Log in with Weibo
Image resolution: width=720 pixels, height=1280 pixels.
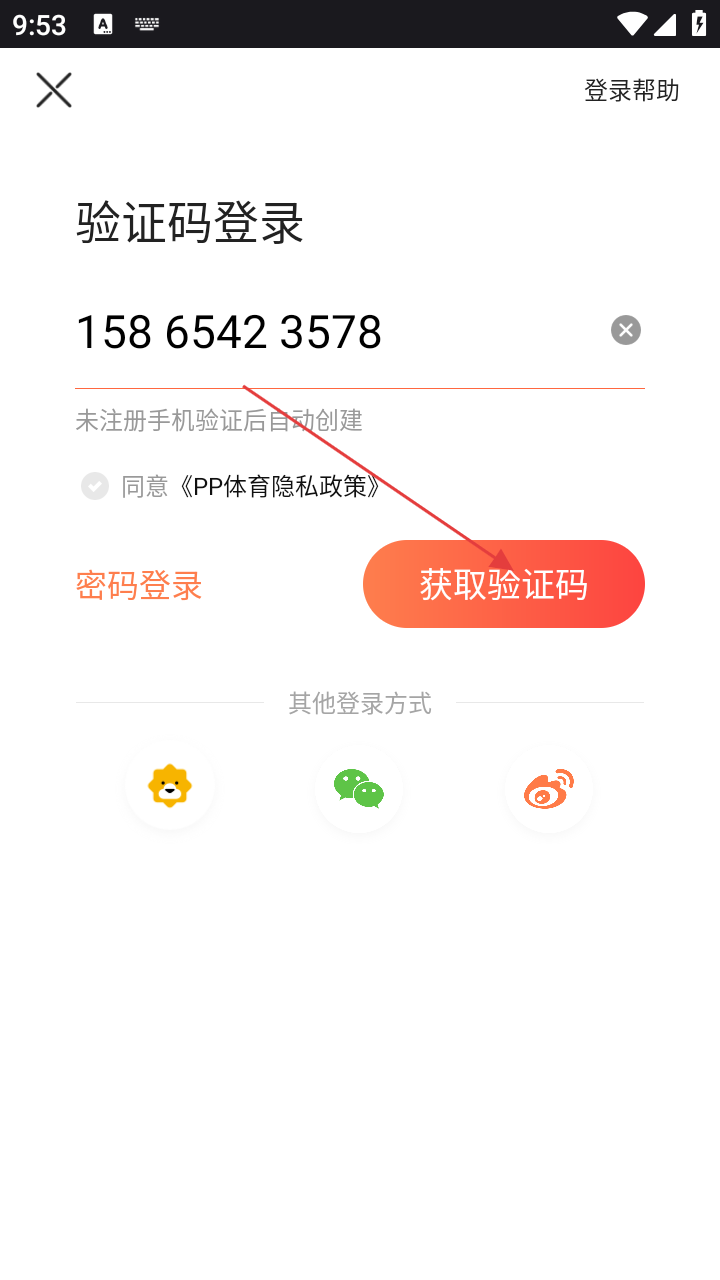coord(549,789)
